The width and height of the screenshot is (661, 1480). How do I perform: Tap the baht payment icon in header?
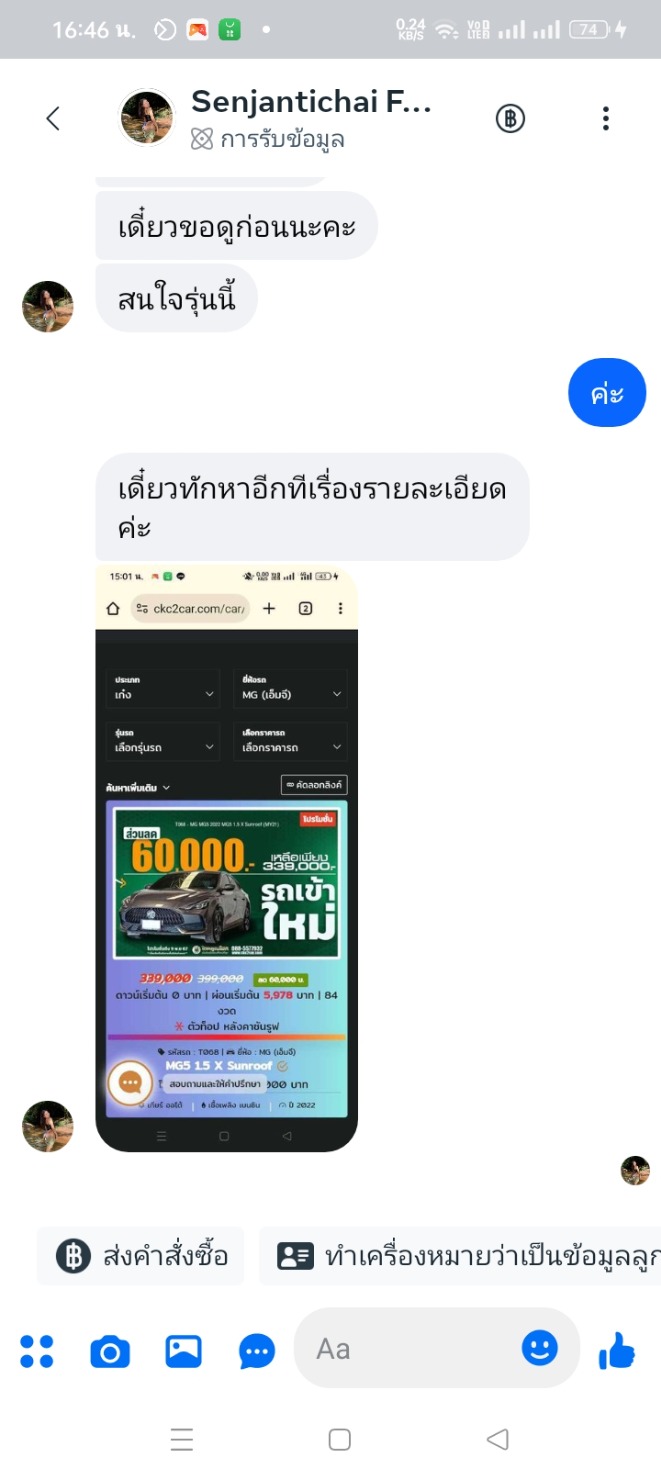[510, 119]
